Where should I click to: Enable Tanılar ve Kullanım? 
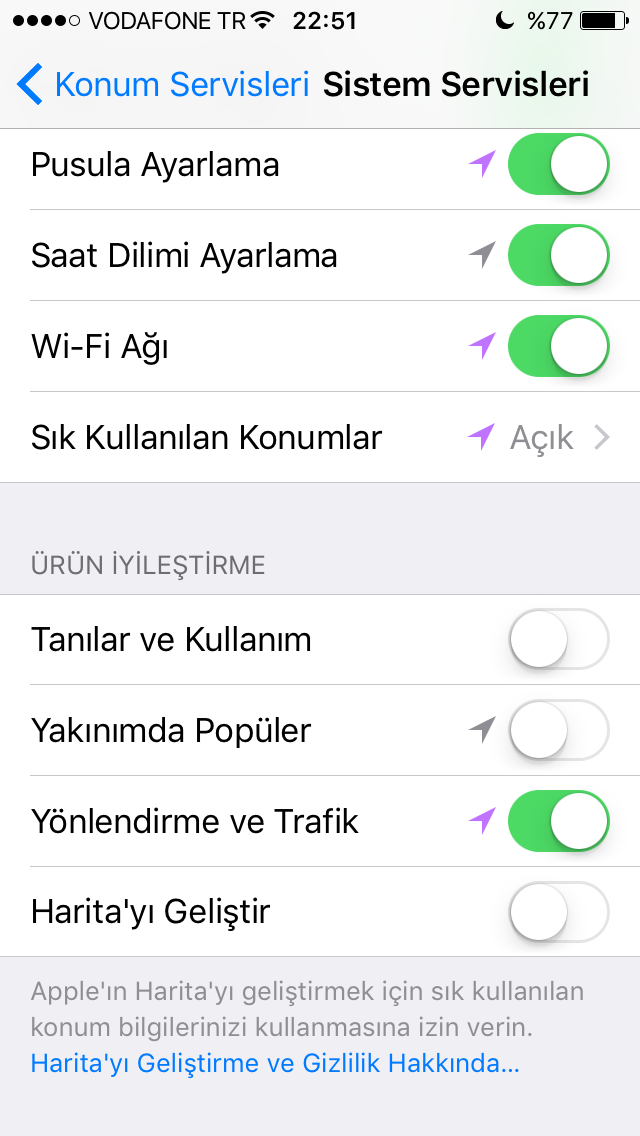558,639
